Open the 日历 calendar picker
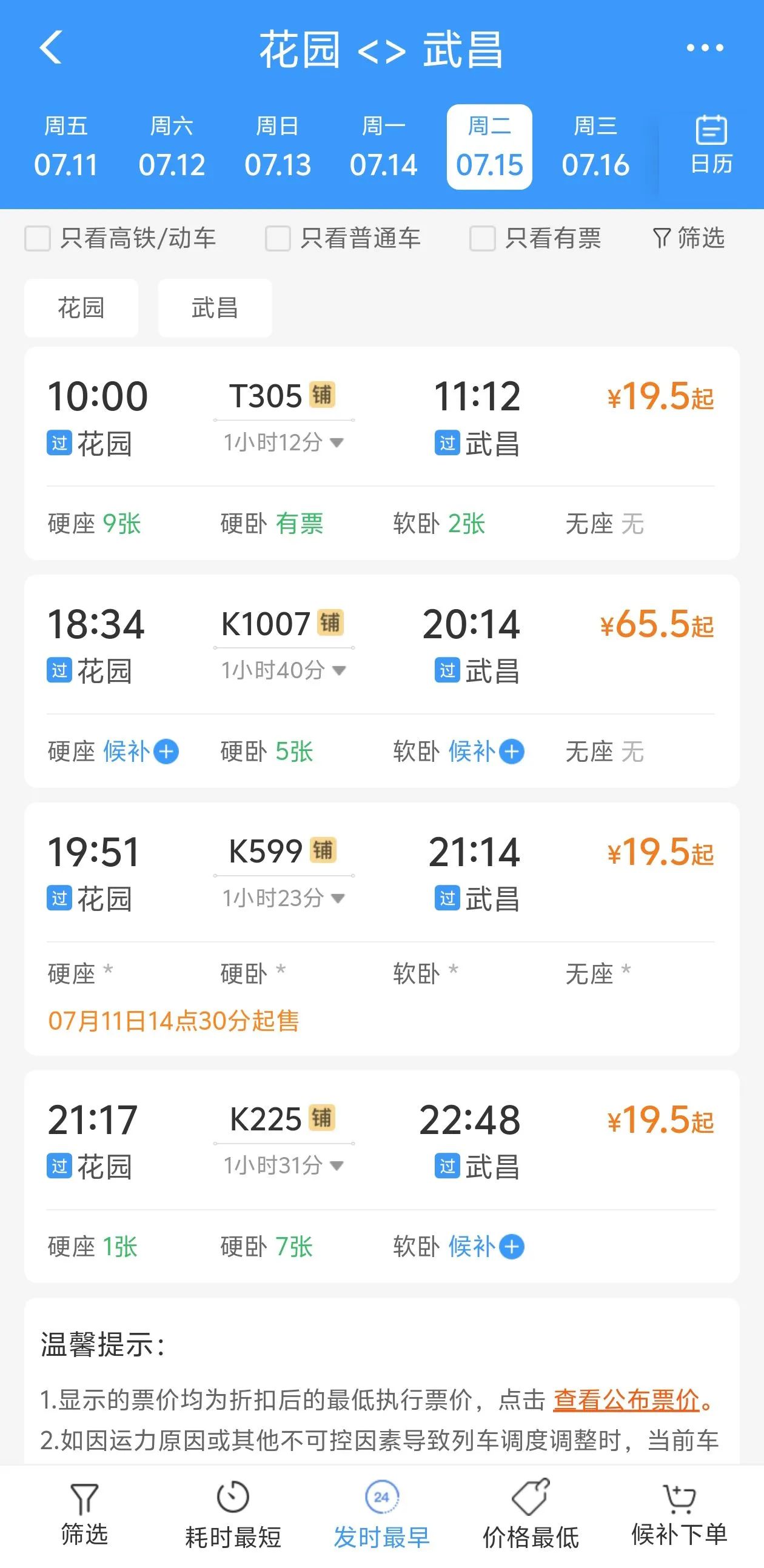The height and width of the screenshot is (1568, 764). [x=711, y=146]
